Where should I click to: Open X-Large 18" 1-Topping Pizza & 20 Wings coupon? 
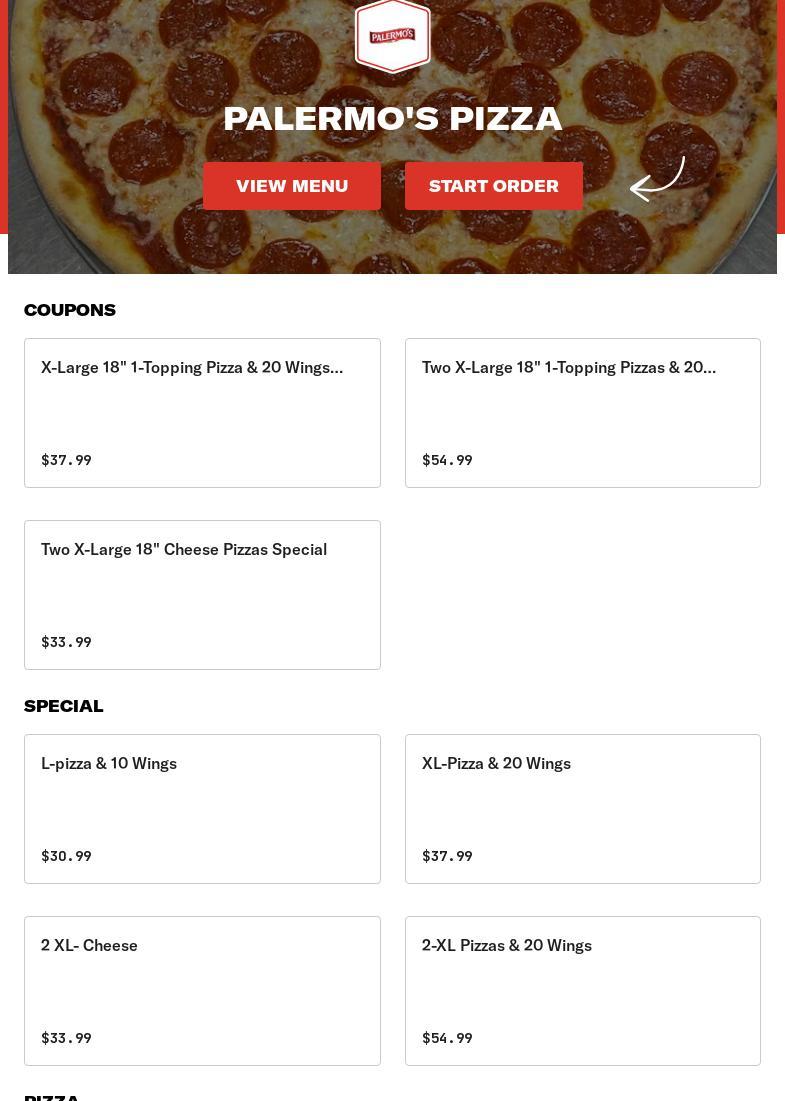click(x=202, y=412)
